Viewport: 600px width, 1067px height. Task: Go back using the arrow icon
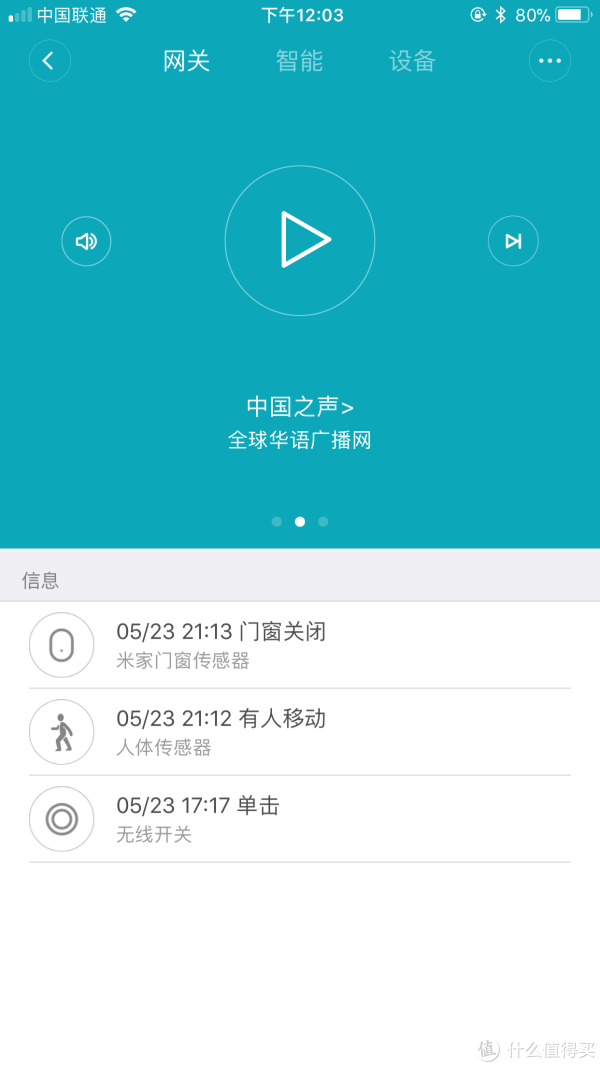click(x=49, y=61)
